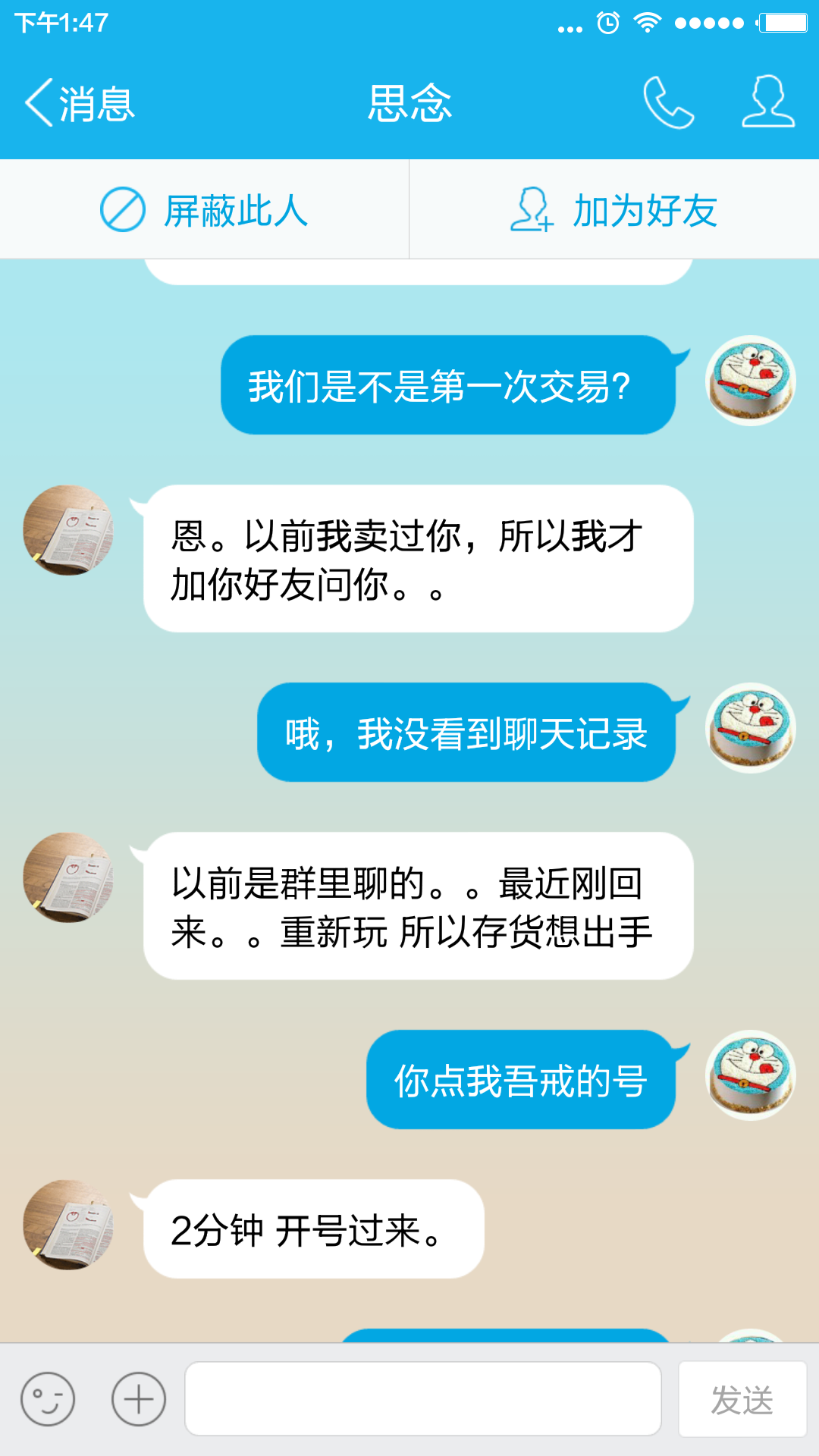This screenshot has height=1456, width=819.
Task: Go back to 消息 list
Action: click(80, 103)
